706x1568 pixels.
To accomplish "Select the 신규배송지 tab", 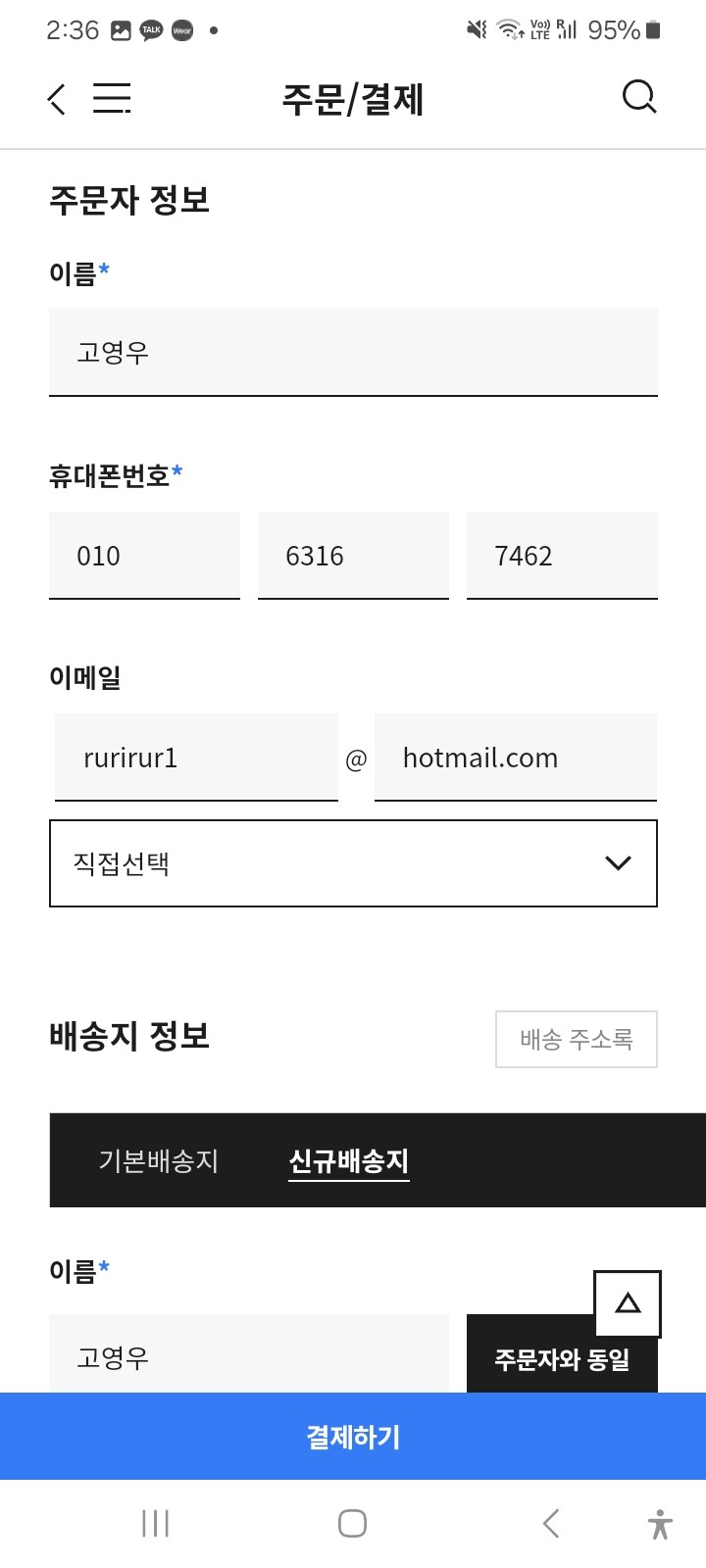I will point(348,1161).
